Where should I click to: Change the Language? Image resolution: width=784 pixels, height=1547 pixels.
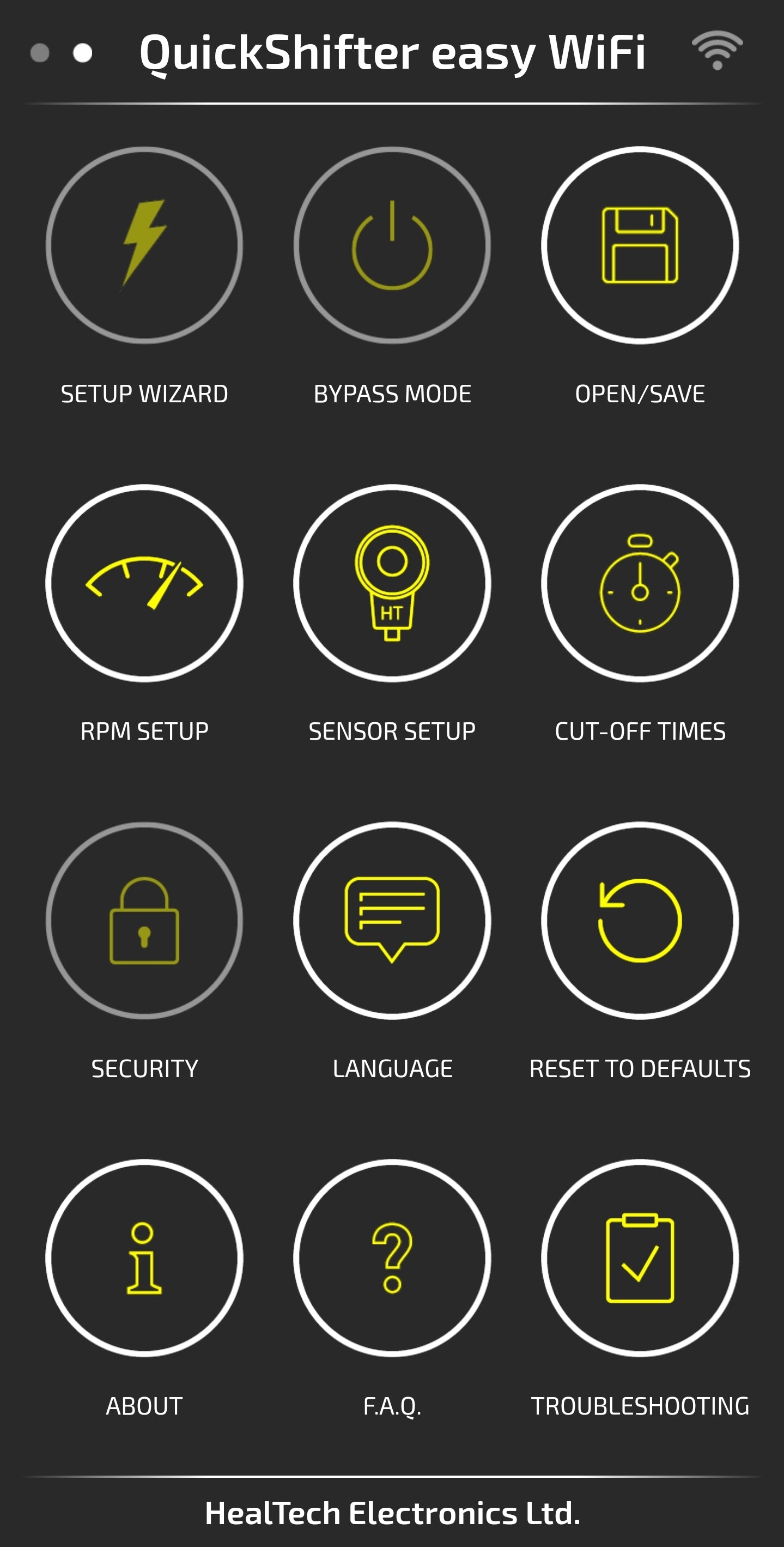(x=392, y=920)
